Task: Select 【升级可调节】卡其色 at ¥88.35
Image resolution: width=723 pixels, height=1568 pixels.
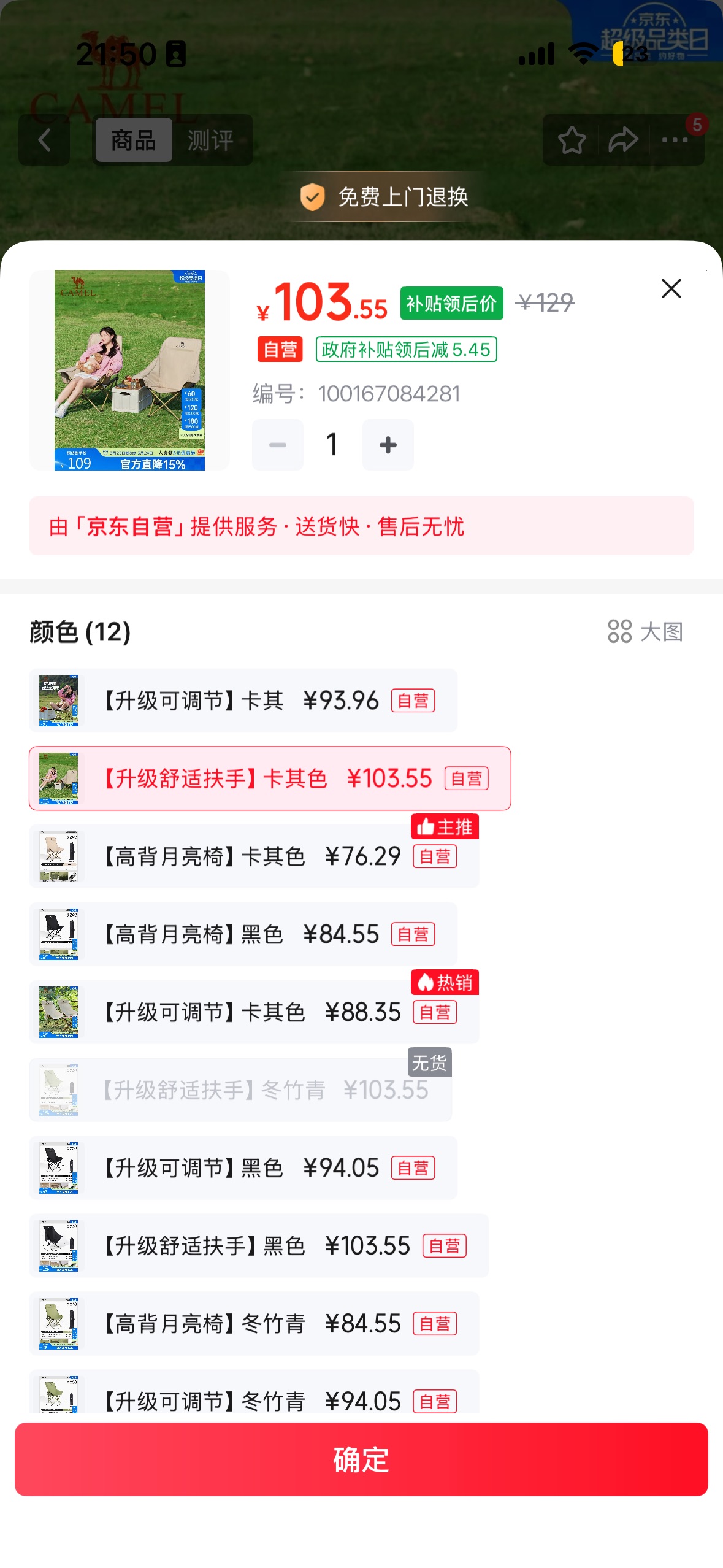Action: (254, 1012)
